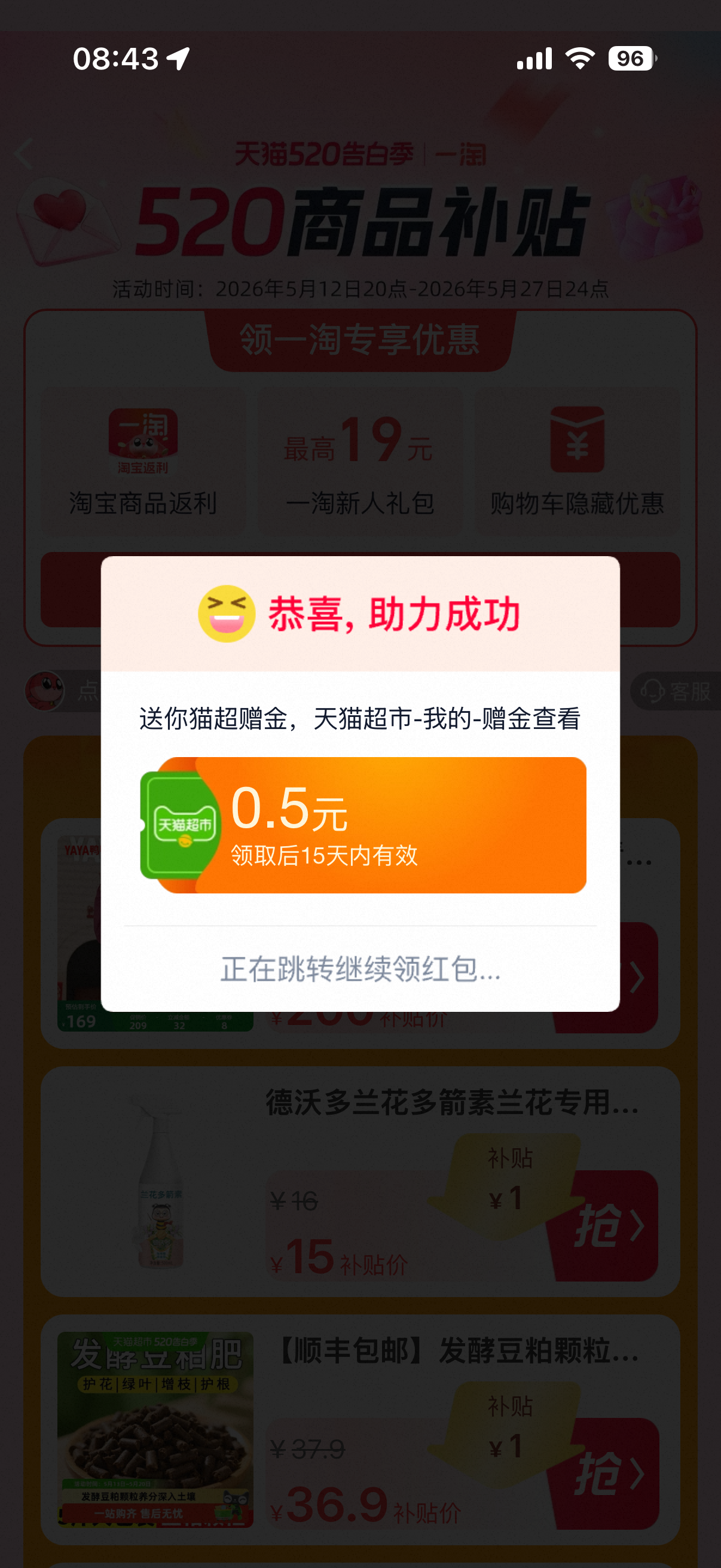721x1568 pixels.
Task: Contact 客服 support
Action: coord(677,691)
